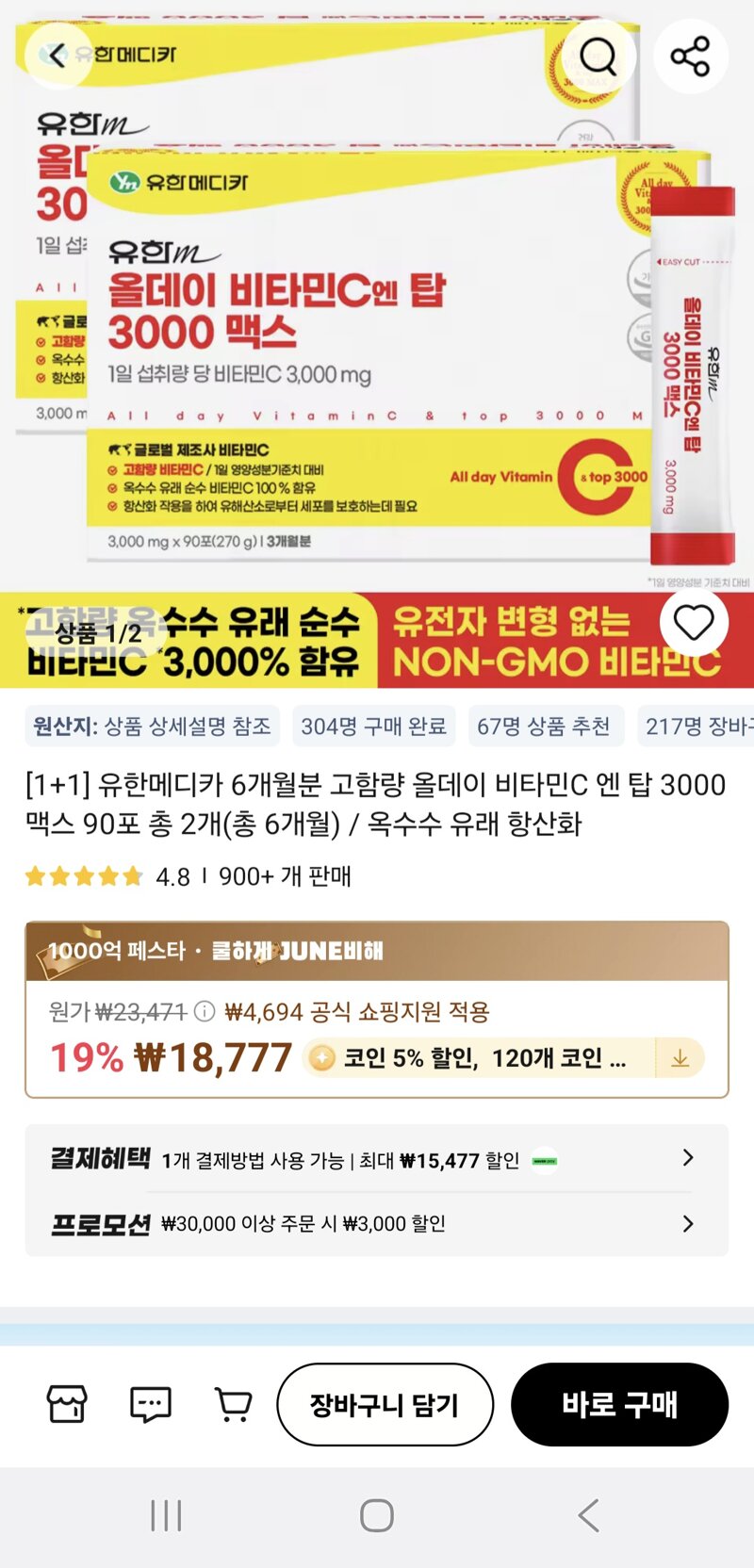The height and width of the screenshot is (1568, 754).
Task: Tap the info icon next to 원가
Action: 204,1011
